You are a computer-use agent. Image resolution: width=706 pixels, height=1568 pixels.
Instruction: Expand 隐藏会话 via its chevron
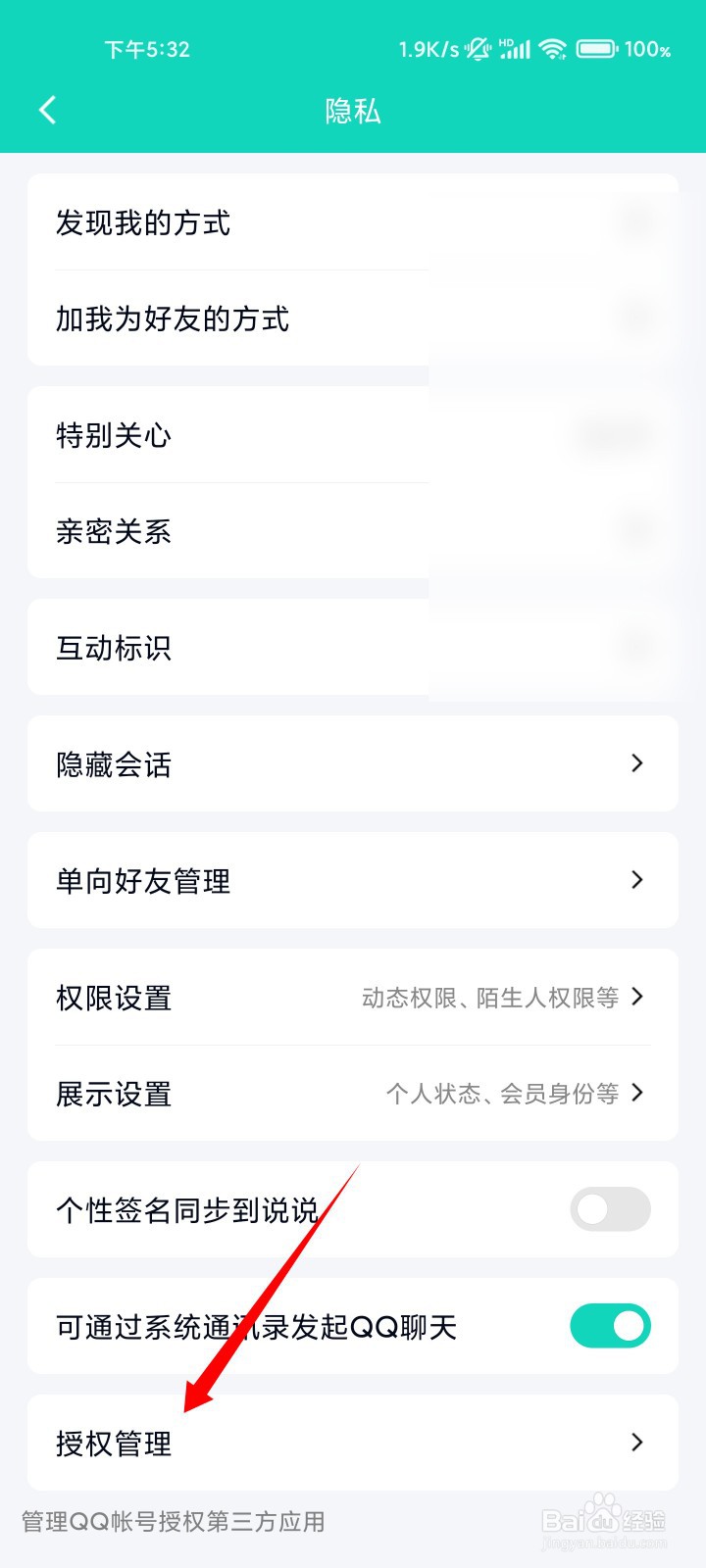[637, 763]
